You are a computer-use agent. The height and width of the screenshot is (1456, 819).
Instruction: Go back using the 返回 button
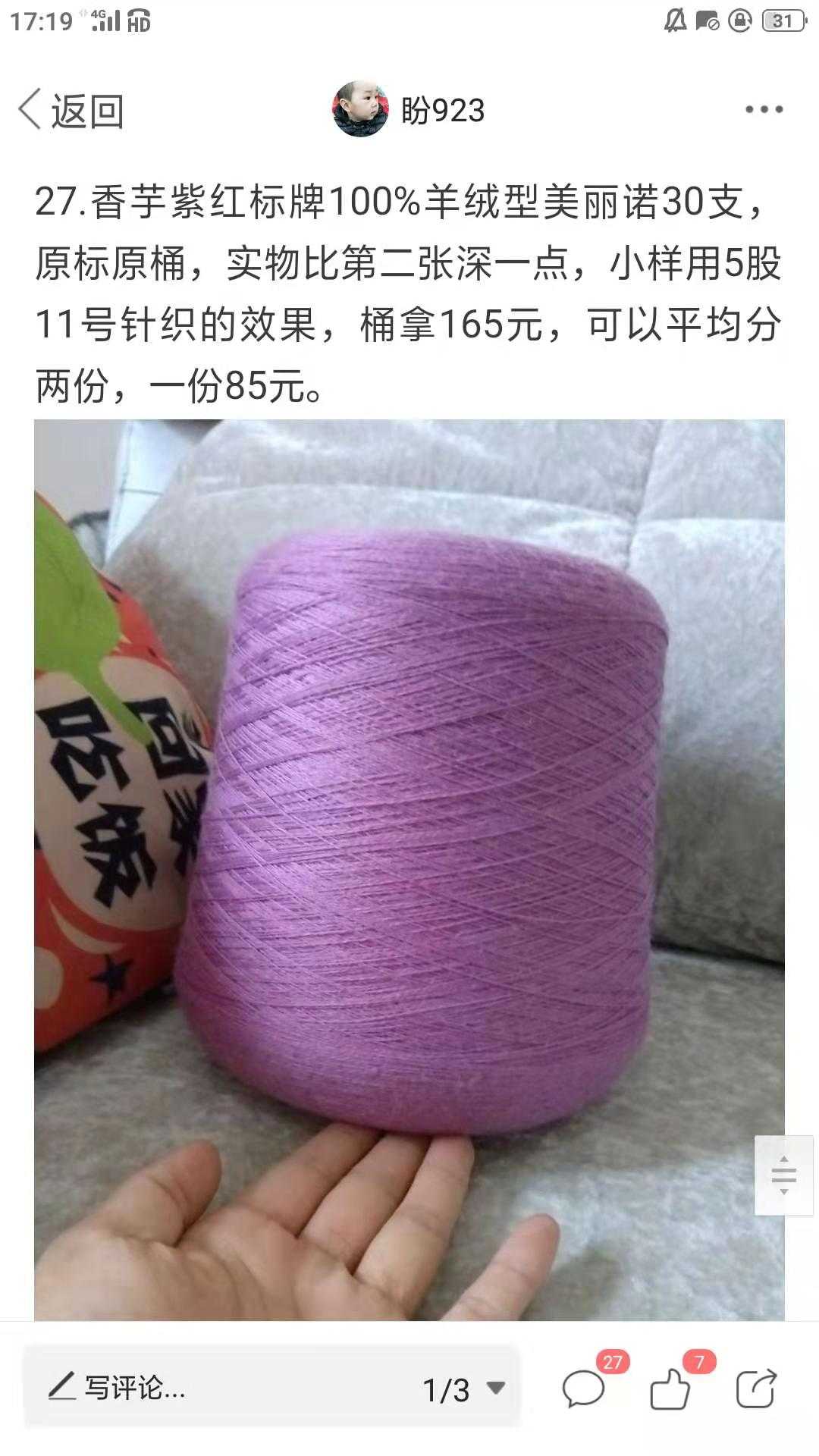[x=71, y=111]
